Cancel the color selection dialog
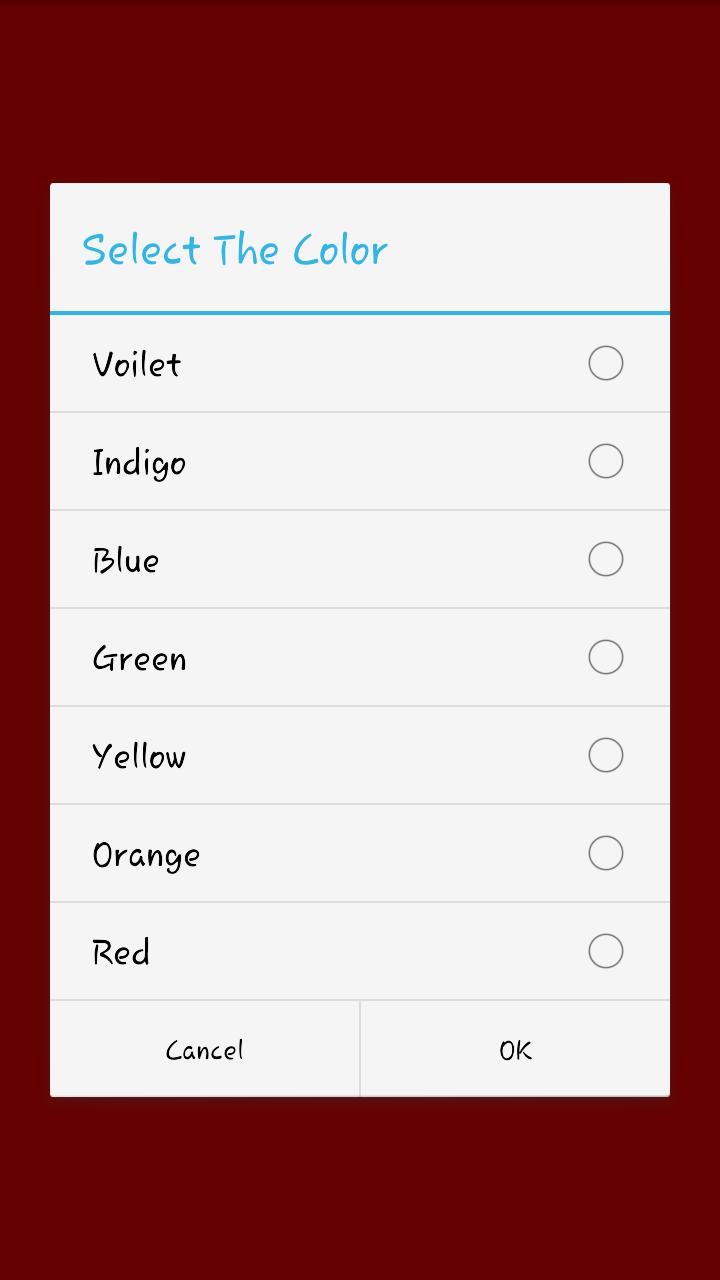Screen dimensions: 720x1280 tap(205, 1049)
